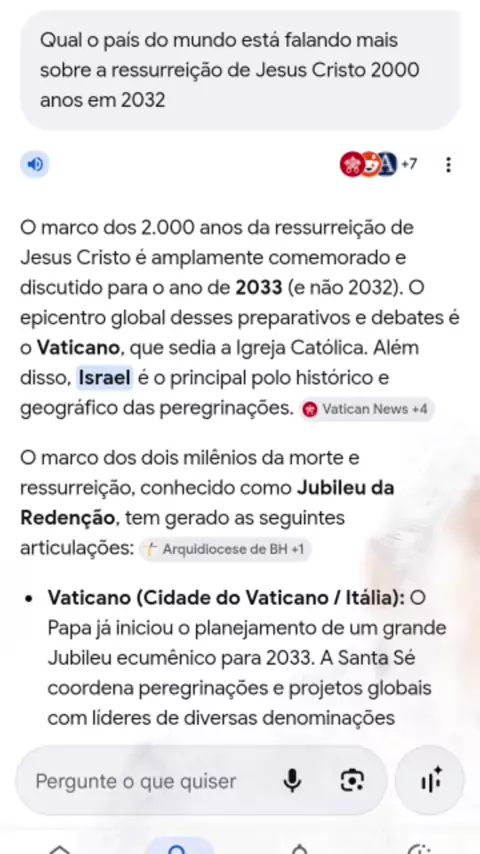Open camera lens search

coord(352,782)
